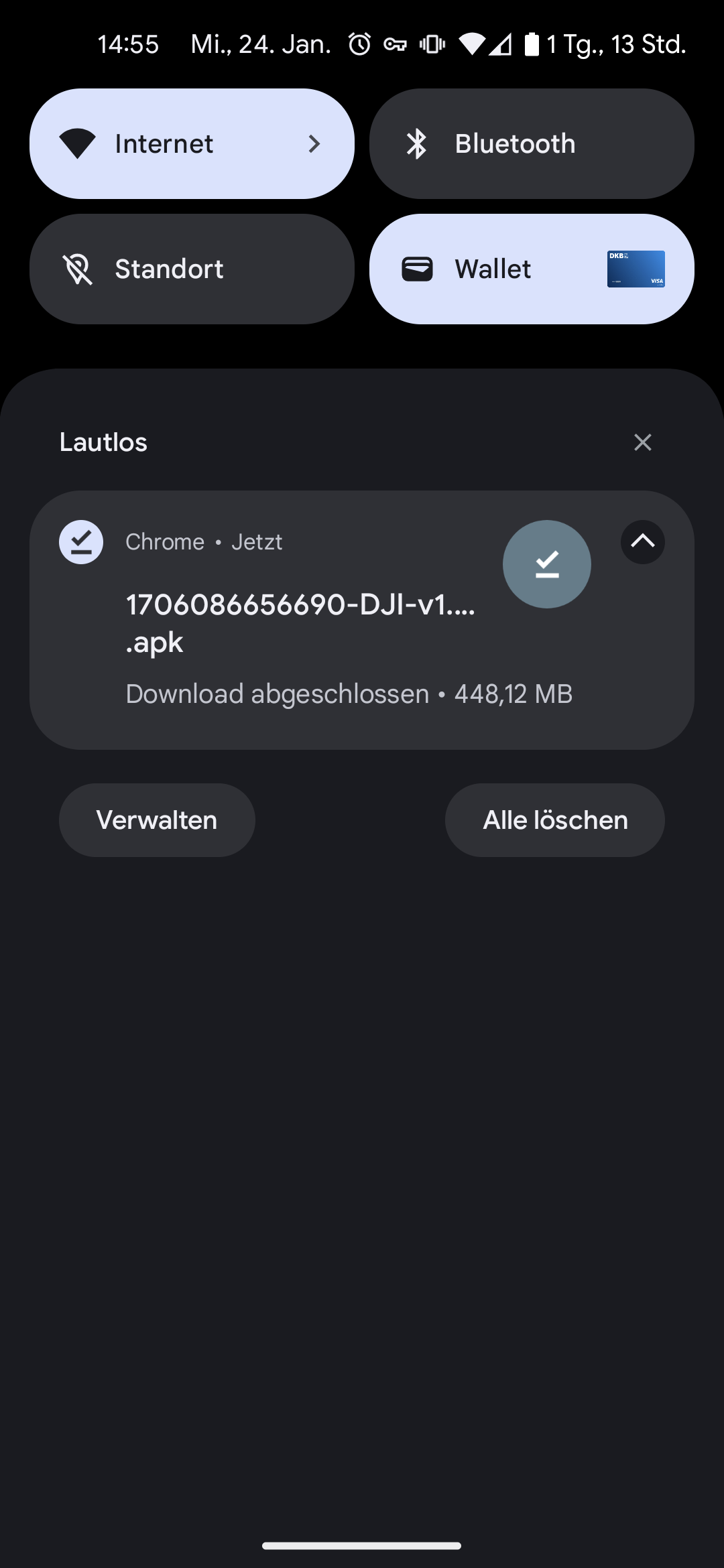Image resolution: width=724 pixels, height=1568 pixels.
Task: Click the crossed-out location icon on Standort
Action: (x=78, y=268)
